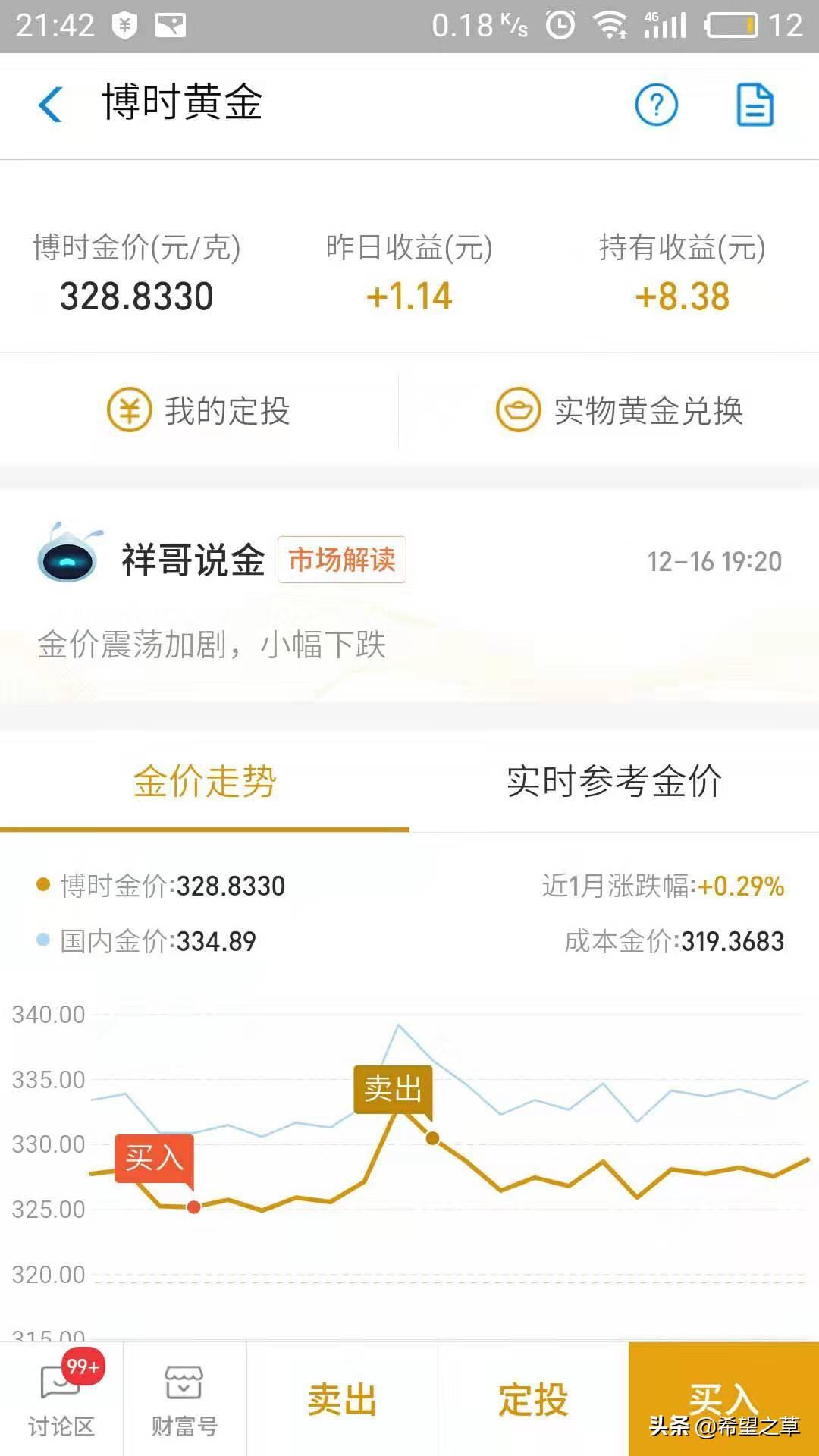
Task: Switch to the 实时参考金价 tab
Action: 614,782
